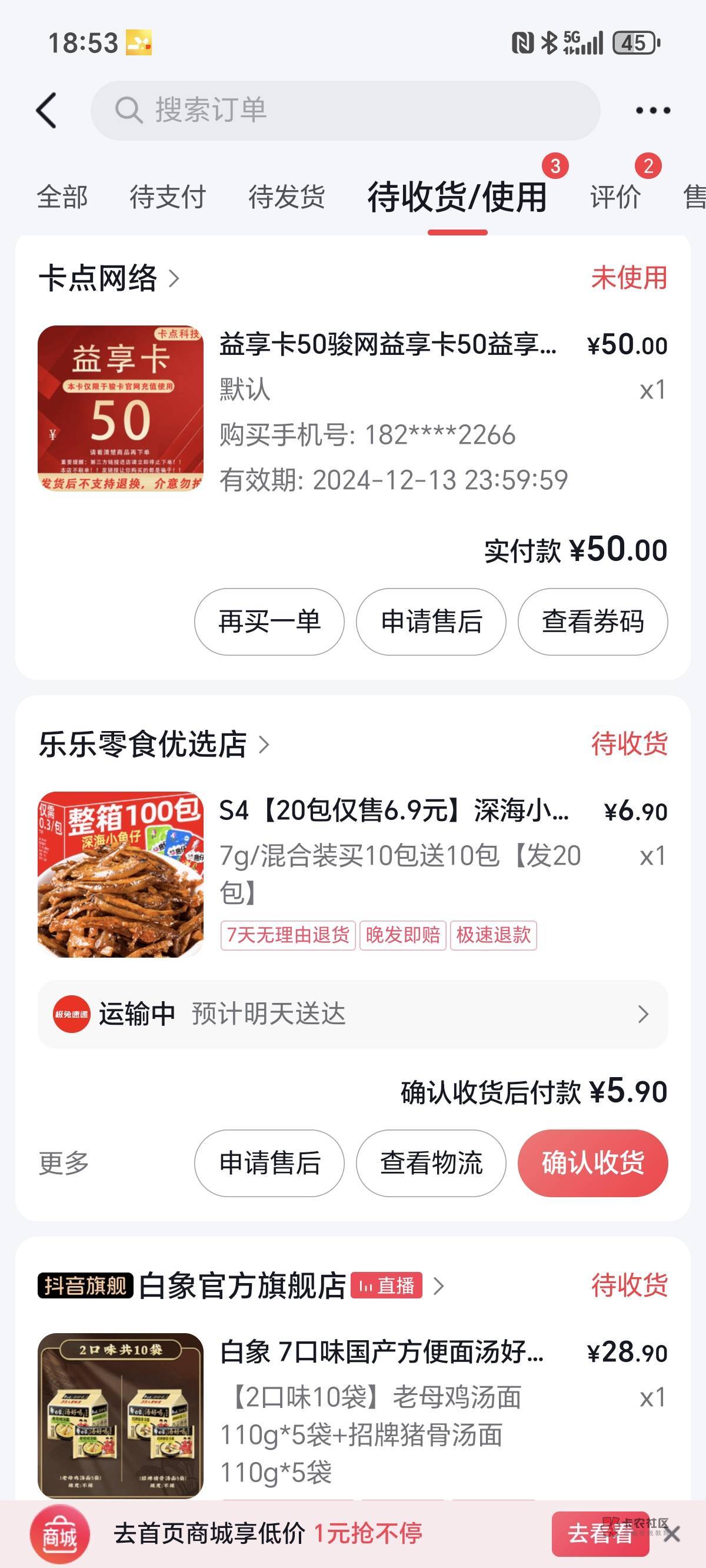Open the three-dot overflow menu
This screenshot has height=1568, width=706.
pos(652,111)
